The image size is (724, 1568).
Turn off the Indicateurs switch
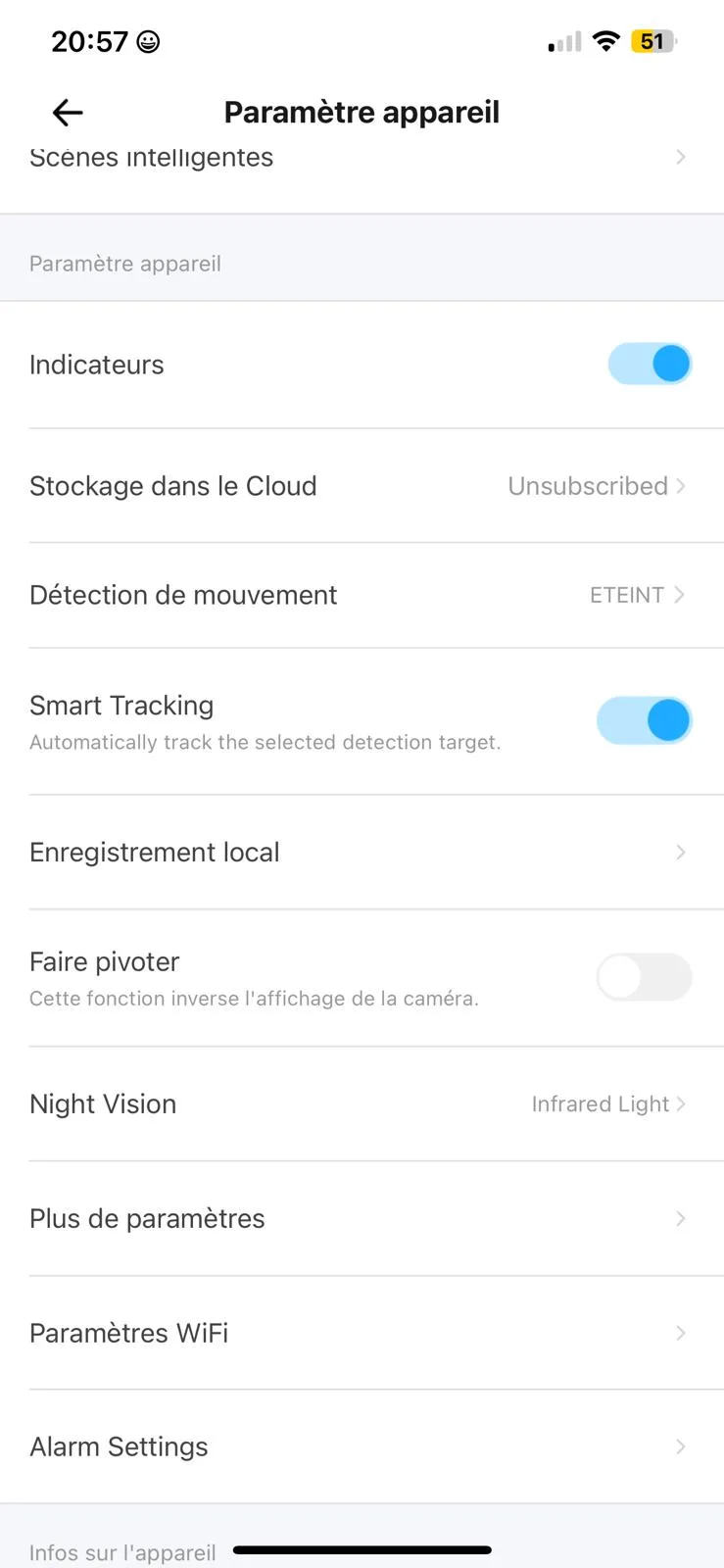(650, 365)
